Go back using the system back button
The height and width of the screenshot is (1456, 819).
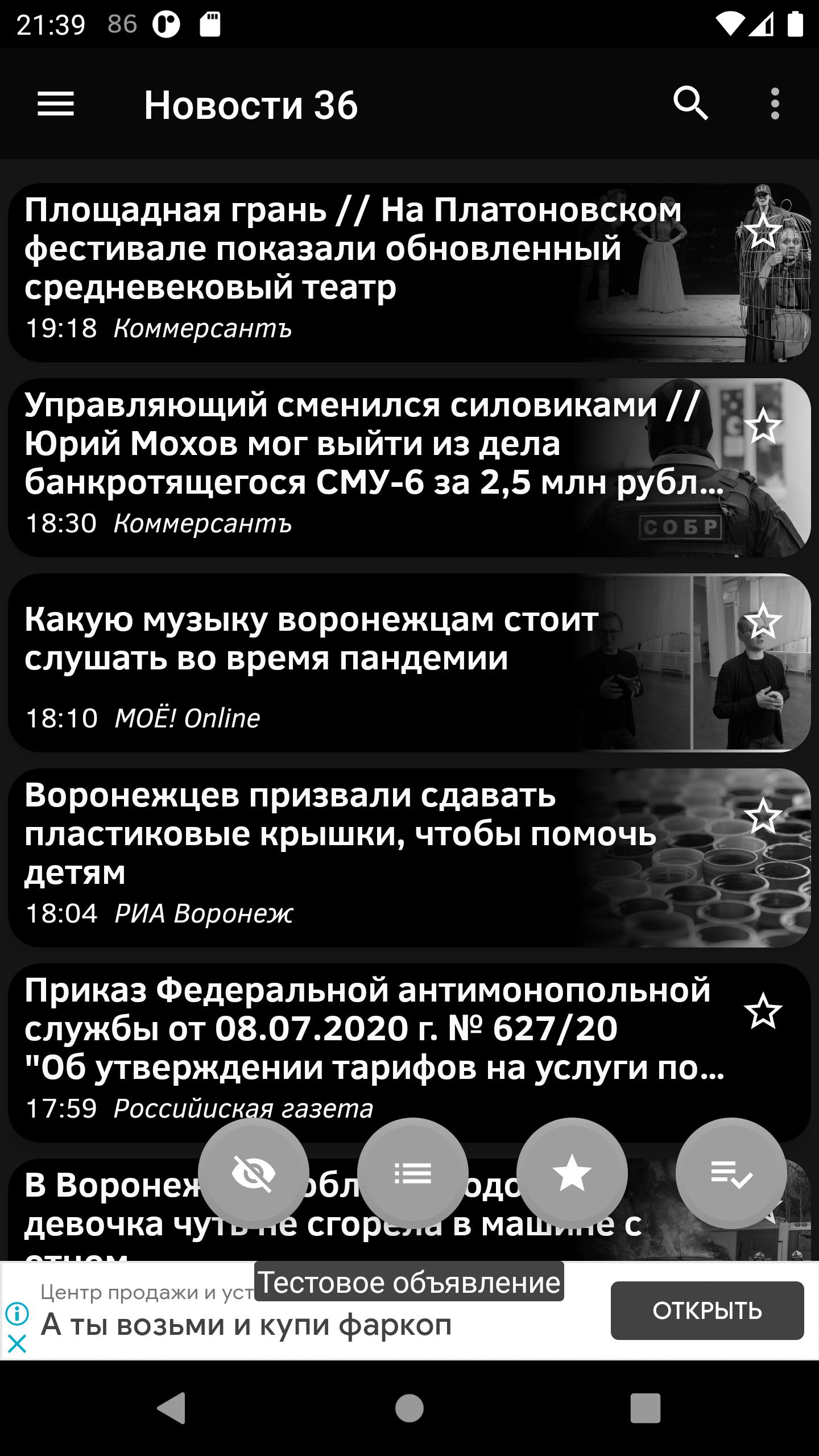172,1408
